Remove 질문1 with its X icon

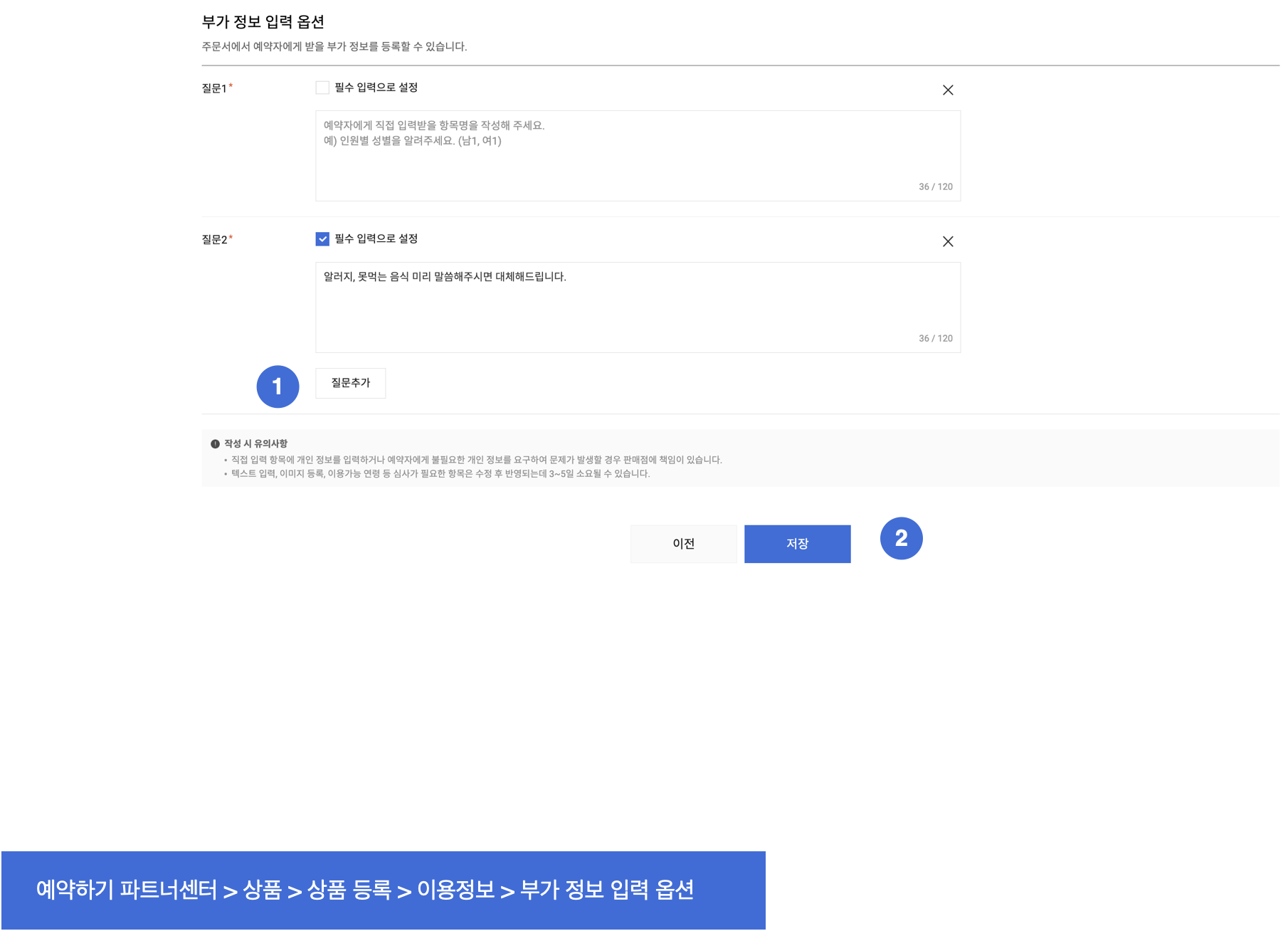pos(948,90)
